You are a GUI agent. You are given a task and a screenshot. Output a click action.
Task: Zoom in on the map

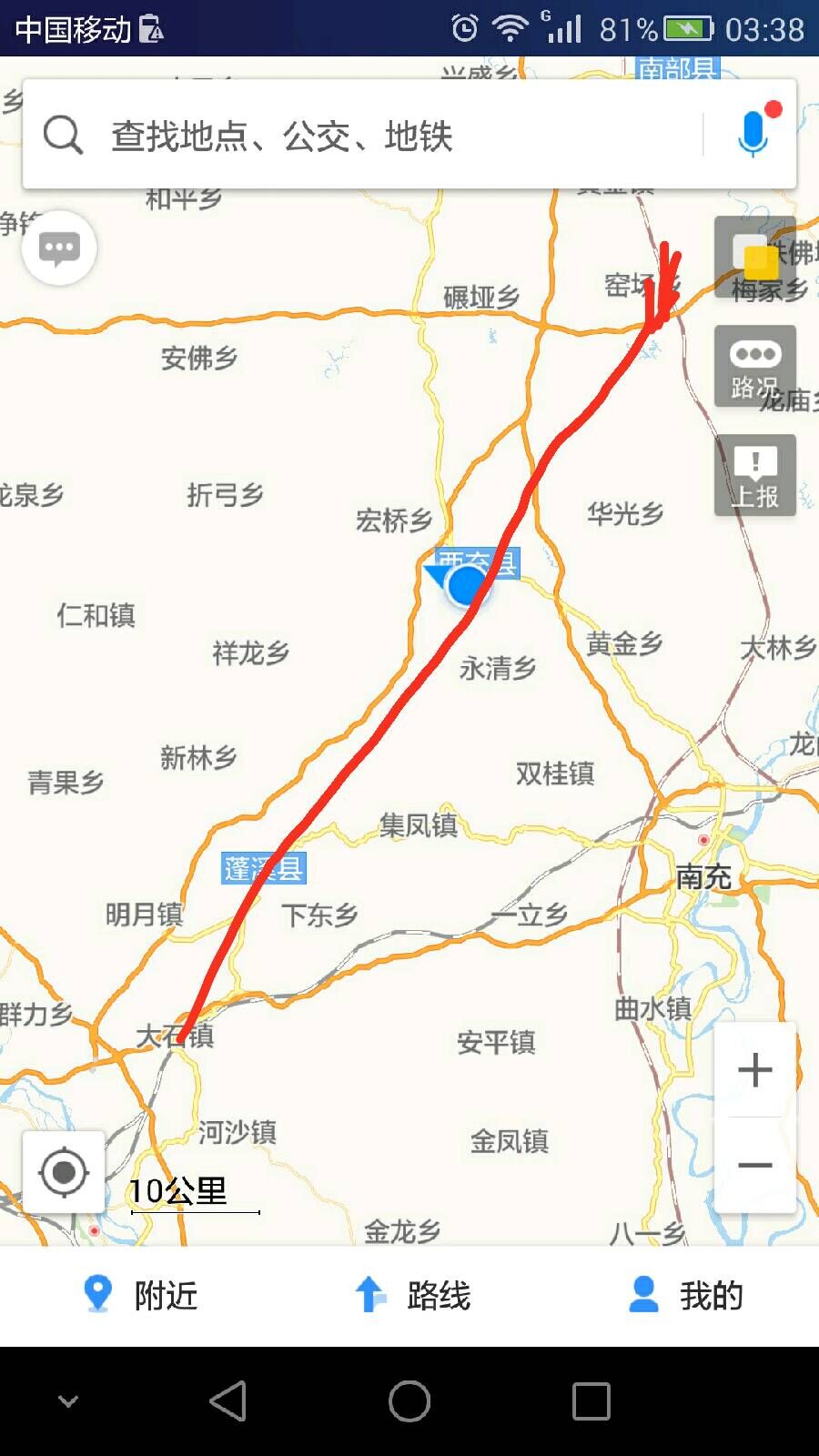(755, 1070)
